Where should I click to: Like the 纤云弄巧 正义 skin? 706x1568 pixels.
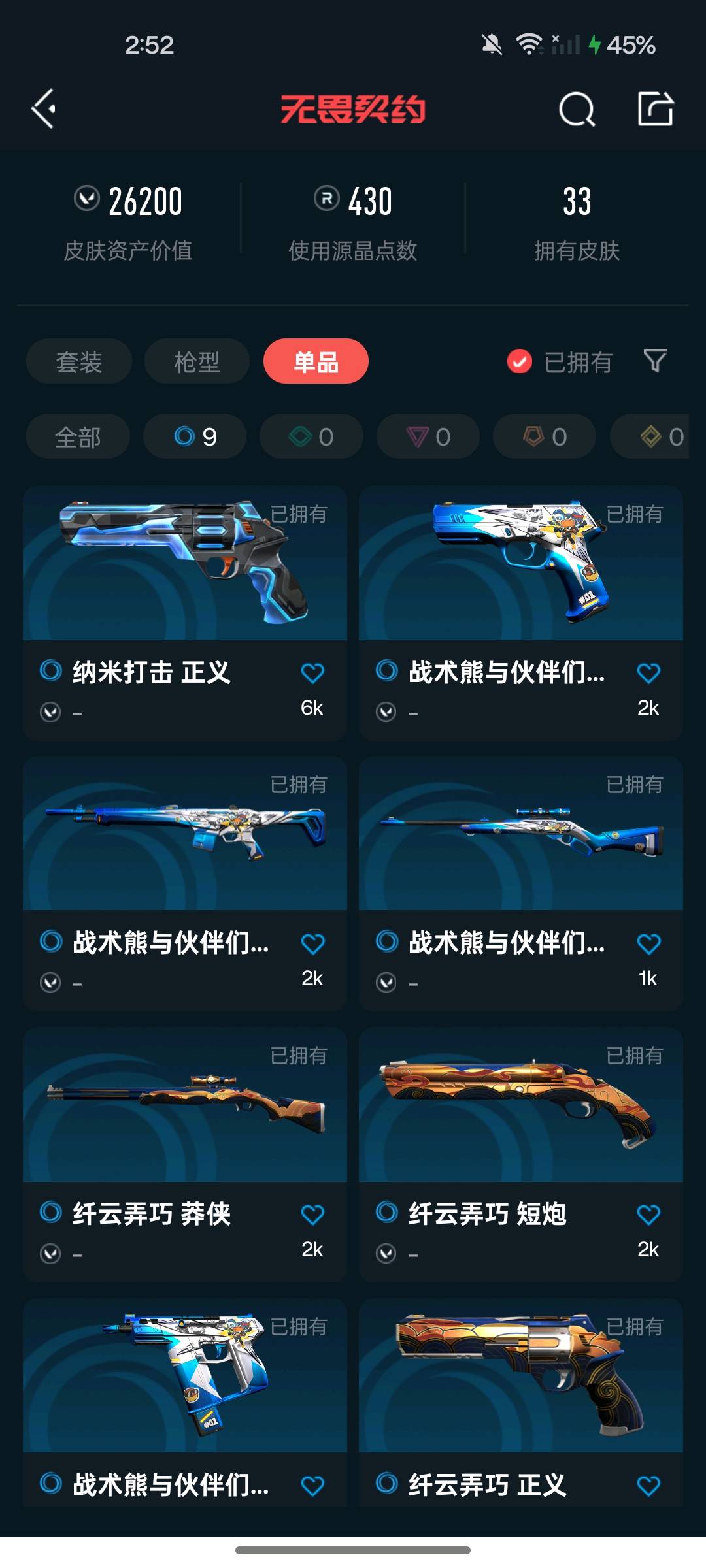[x=648, y=1486]
